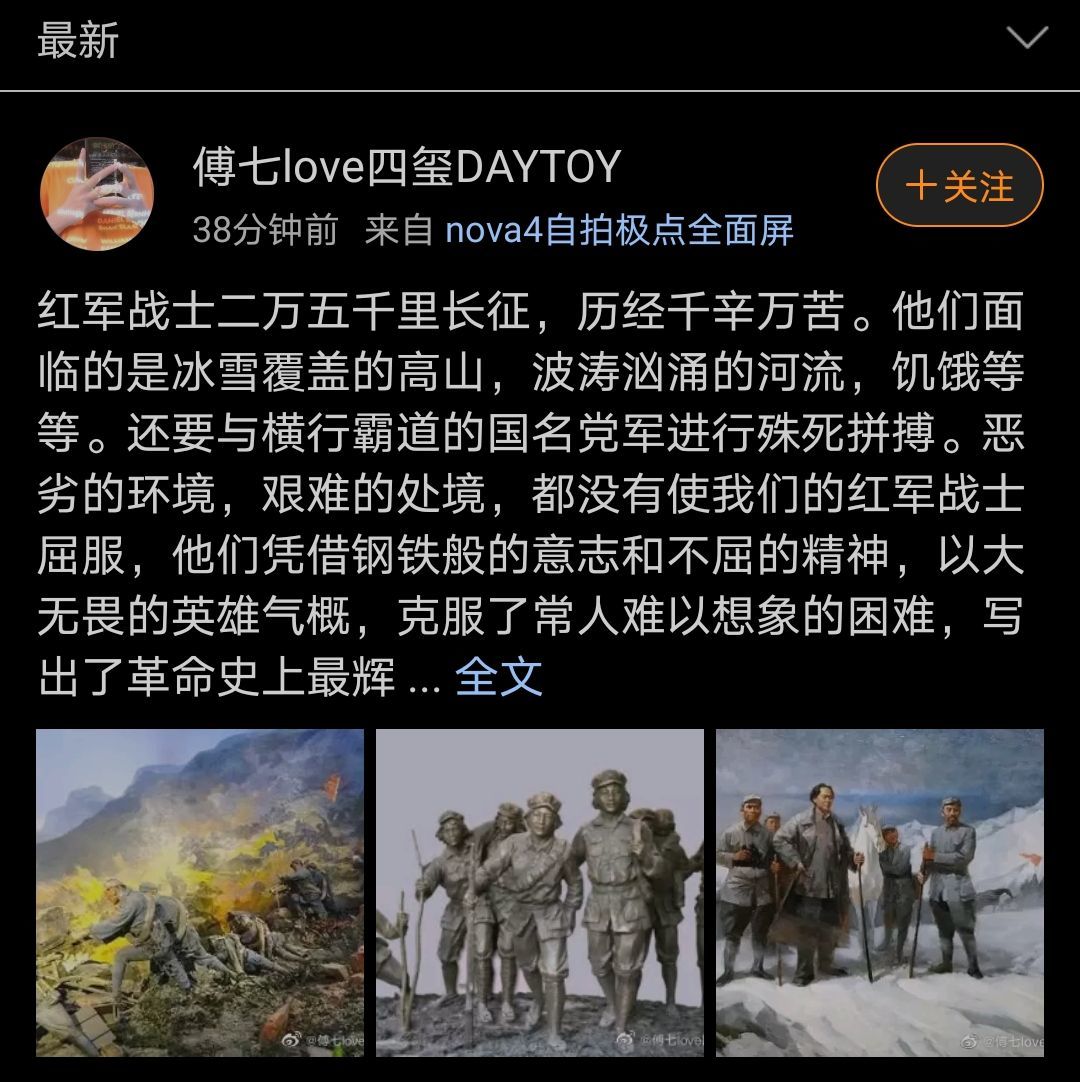Follow 傅七love四玺DAYTOY with the 关注 button
The image size is (1080, 1082).
959,186
